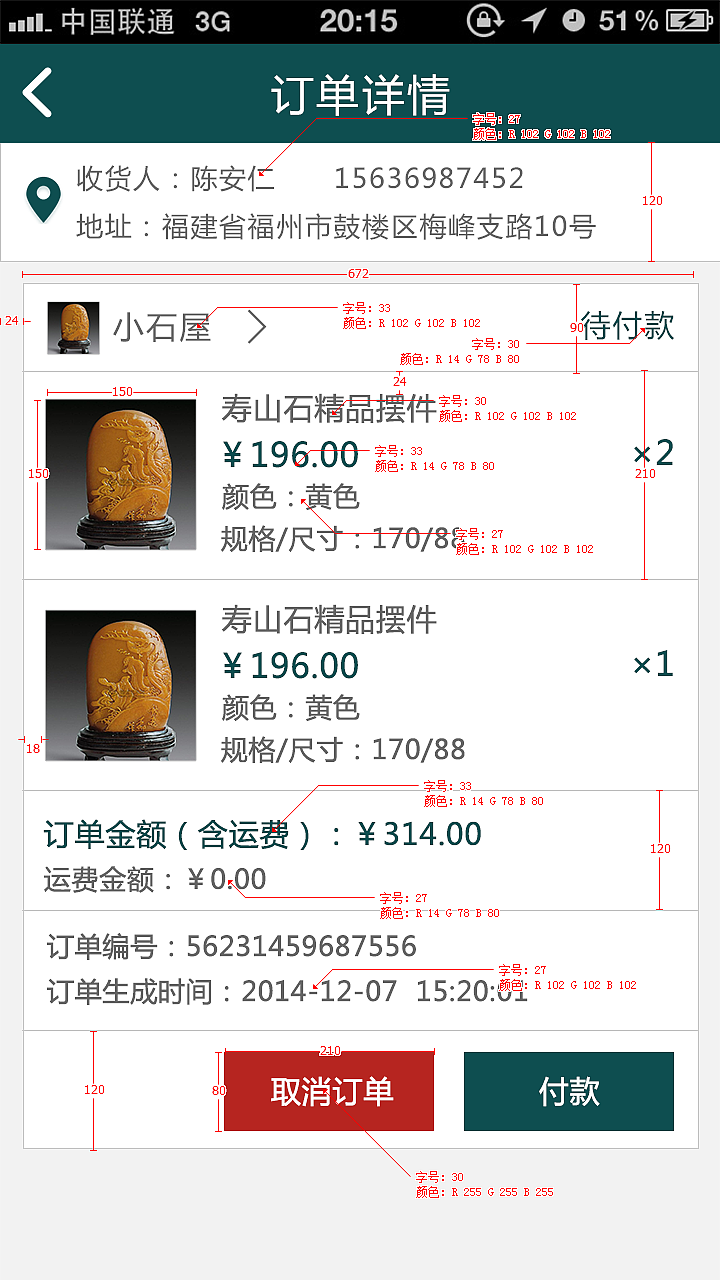Image resolution: width=720 pixels, height=1280 pixels.
Task: Tap the ×2 quantity indicator
Action: point(655,453)
